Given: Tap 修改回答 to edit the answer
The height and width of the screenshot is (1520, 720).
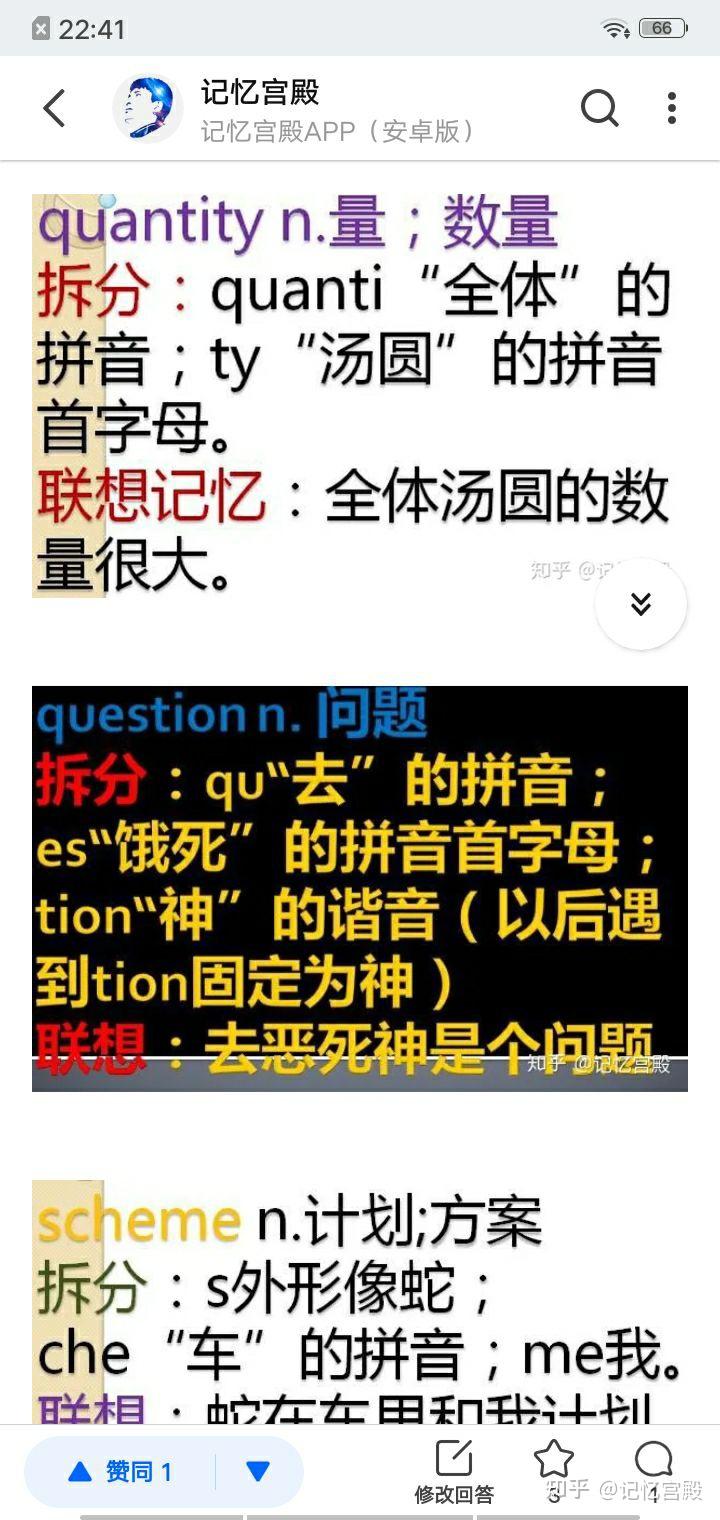Looking at the screenshot, I should click(454, 1472).
